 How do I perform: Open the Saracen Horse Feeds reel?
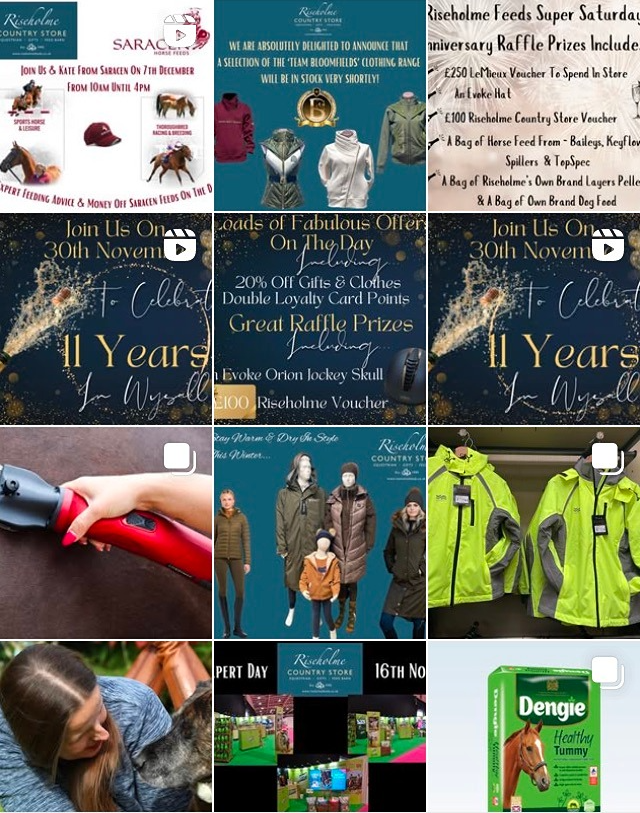[x=106, y=105]
